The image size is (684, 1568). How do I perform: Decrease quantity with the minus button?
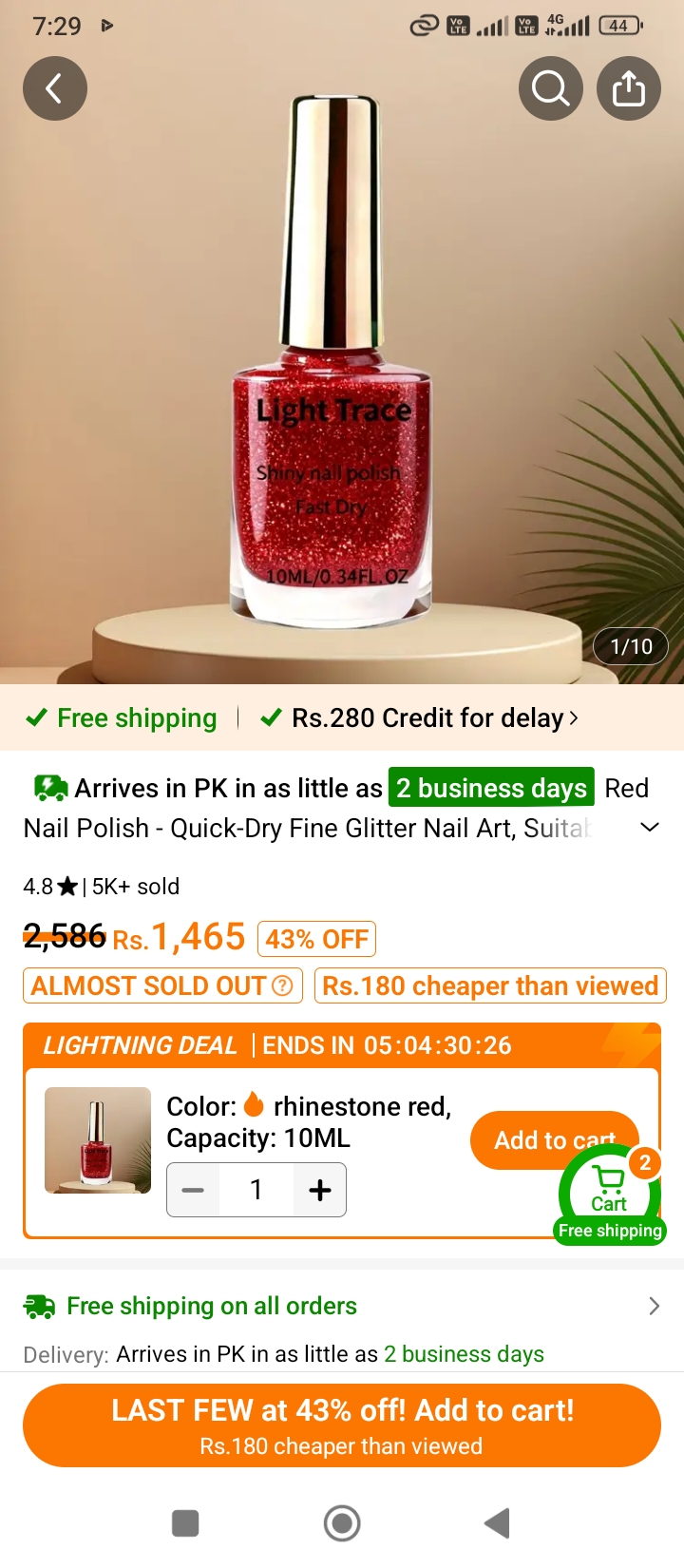click(193, 1190)
